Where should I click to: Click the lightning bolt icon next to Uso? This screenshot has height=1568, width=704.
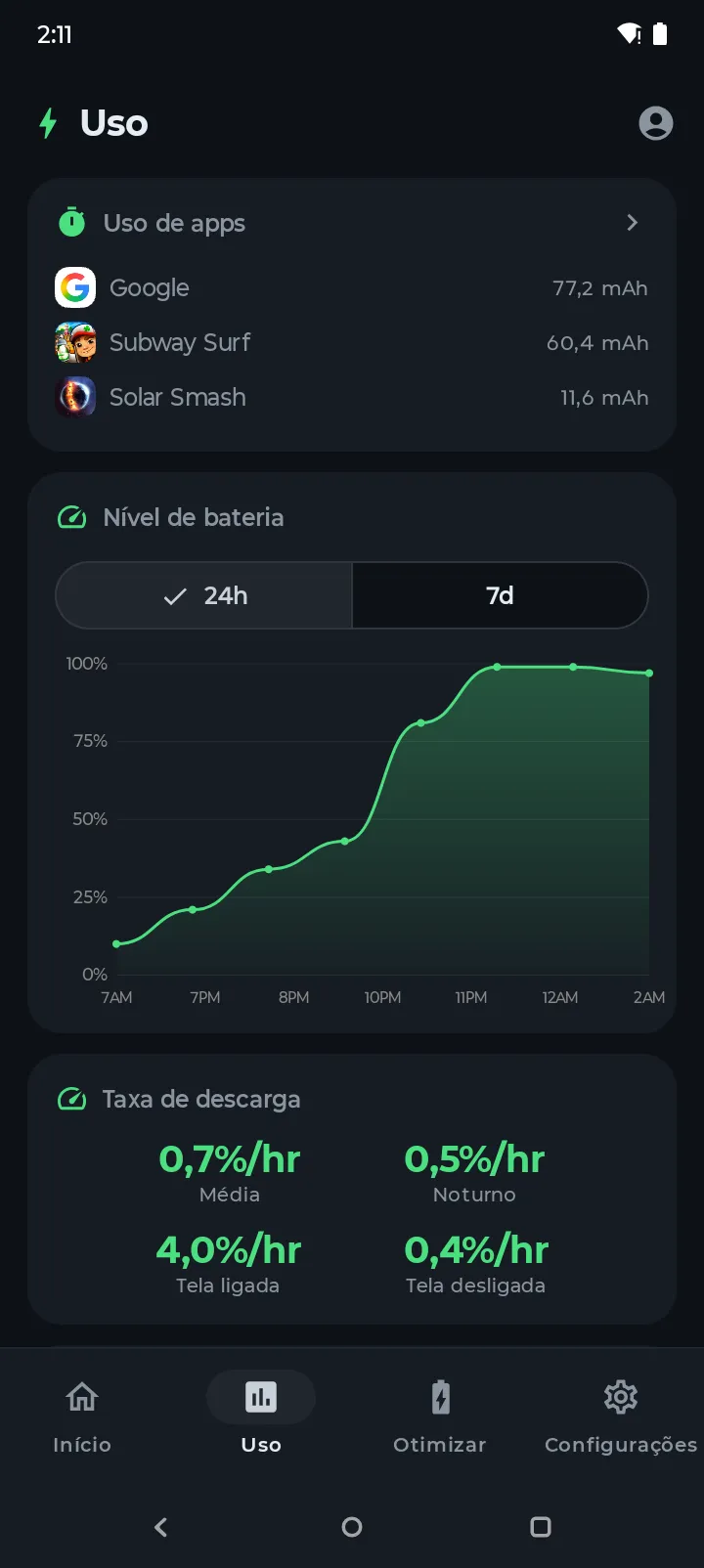click(47, 123)
